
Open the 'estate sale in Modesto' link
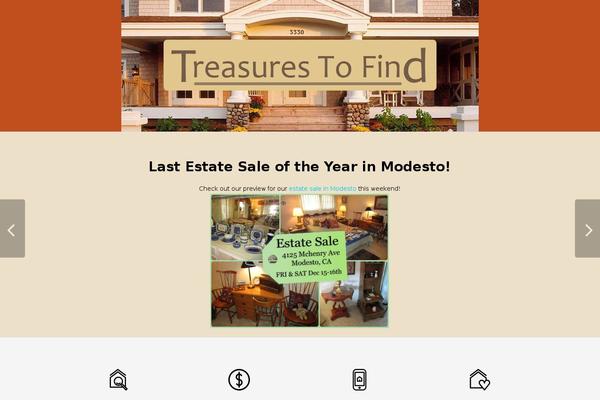[x=322, y=188]
